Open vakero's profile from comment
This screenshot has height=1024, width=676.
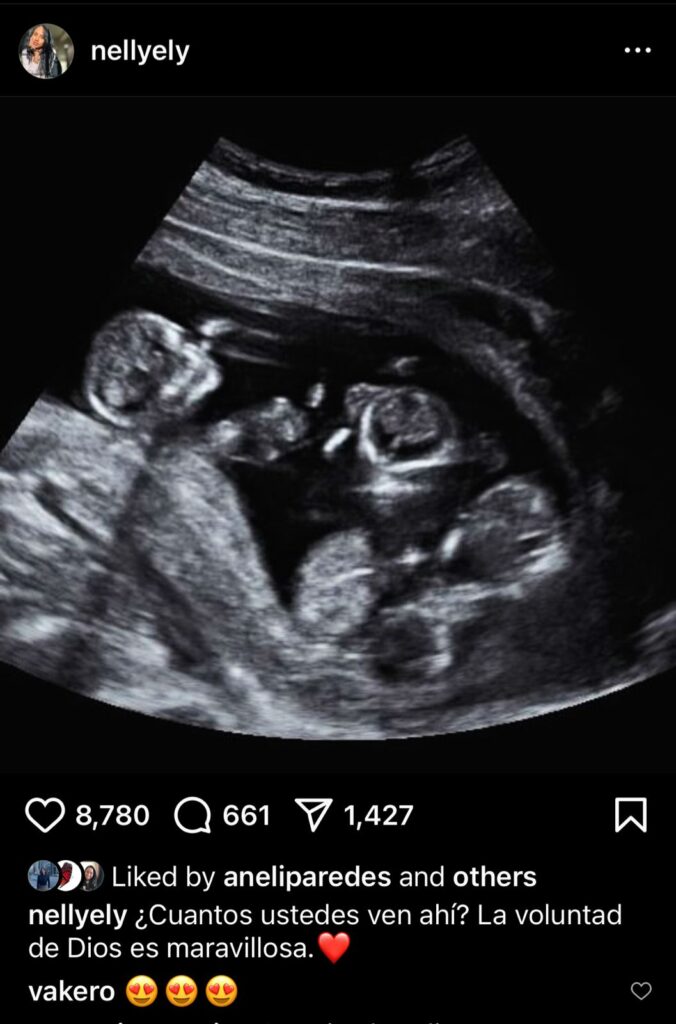[71, 991]
